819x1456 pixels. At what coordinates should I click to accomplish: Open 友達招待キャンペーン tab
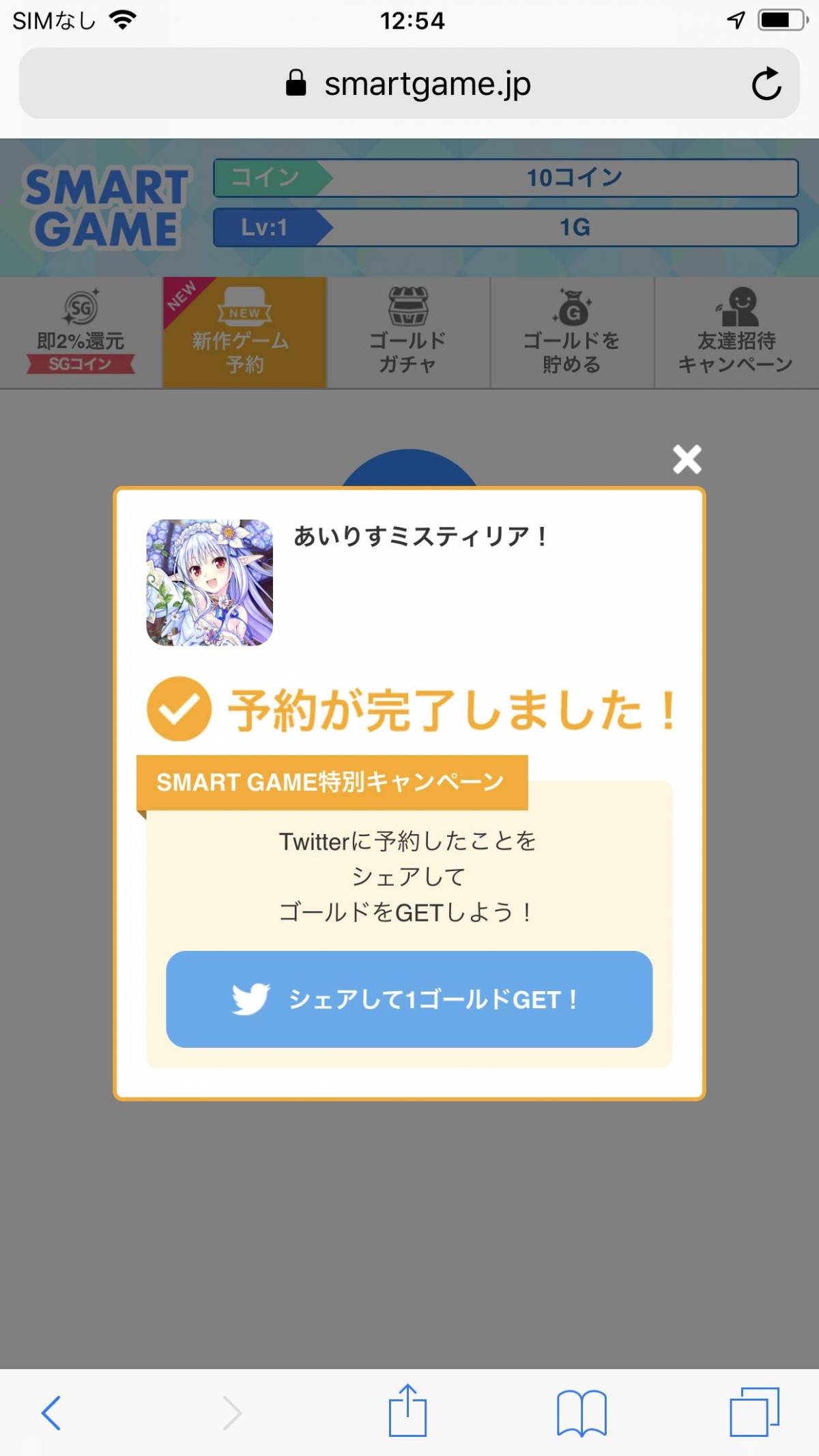point(736,332)
